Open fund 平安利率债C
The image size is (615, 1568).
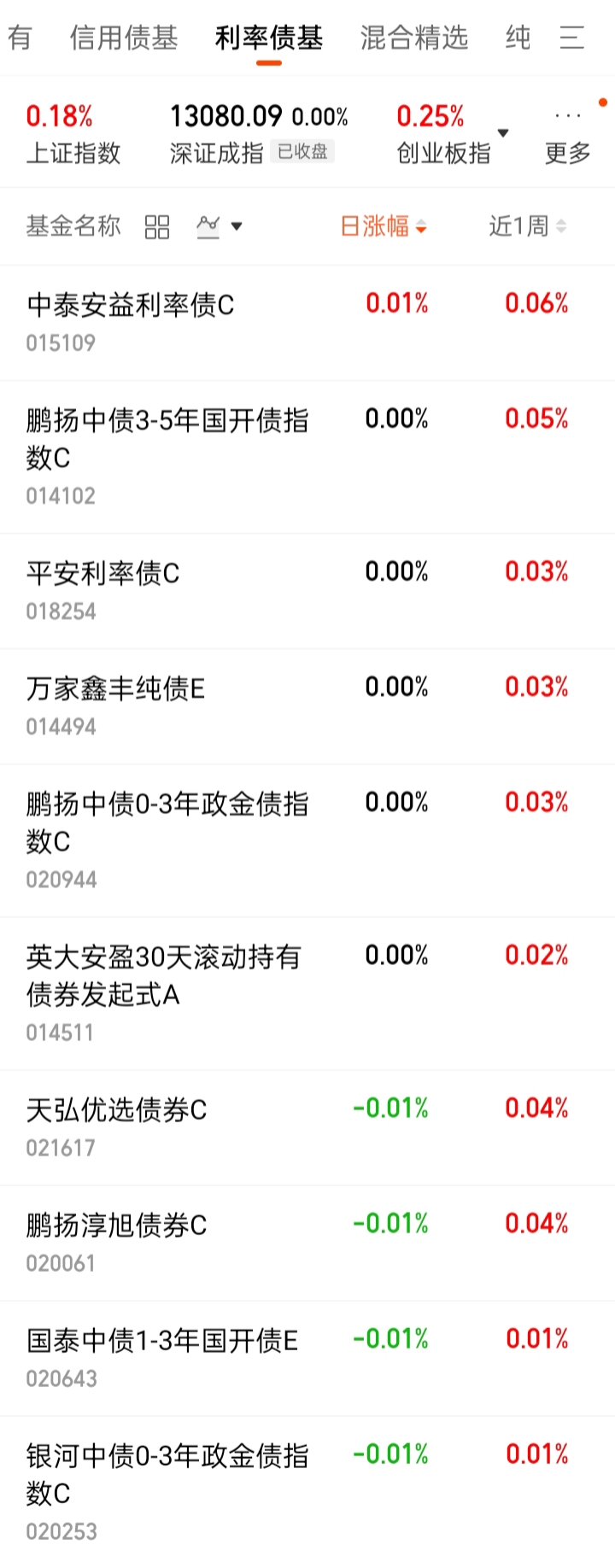(x=307, y=591)
